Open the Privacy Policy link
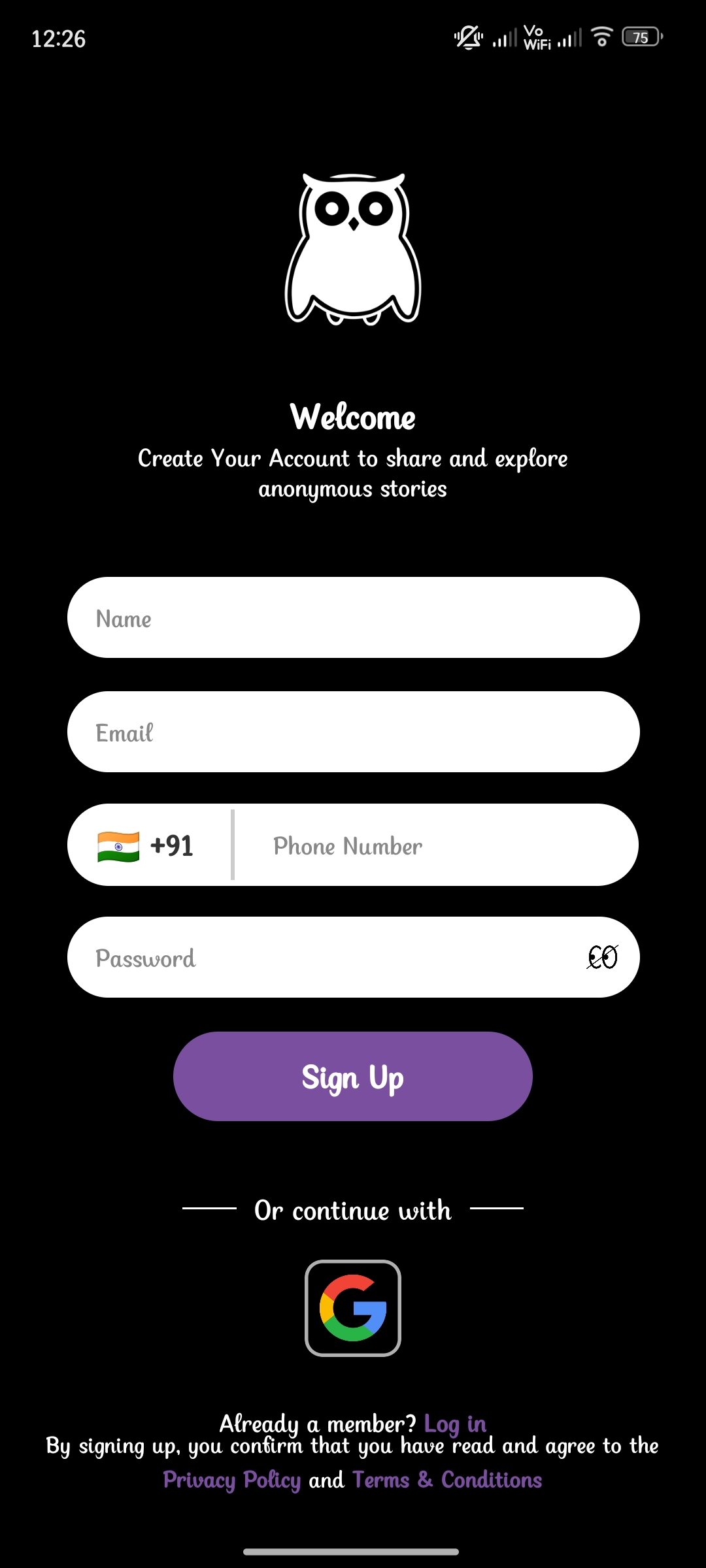The width and height of the screenshot is (706, 1568). [231, 1480]
